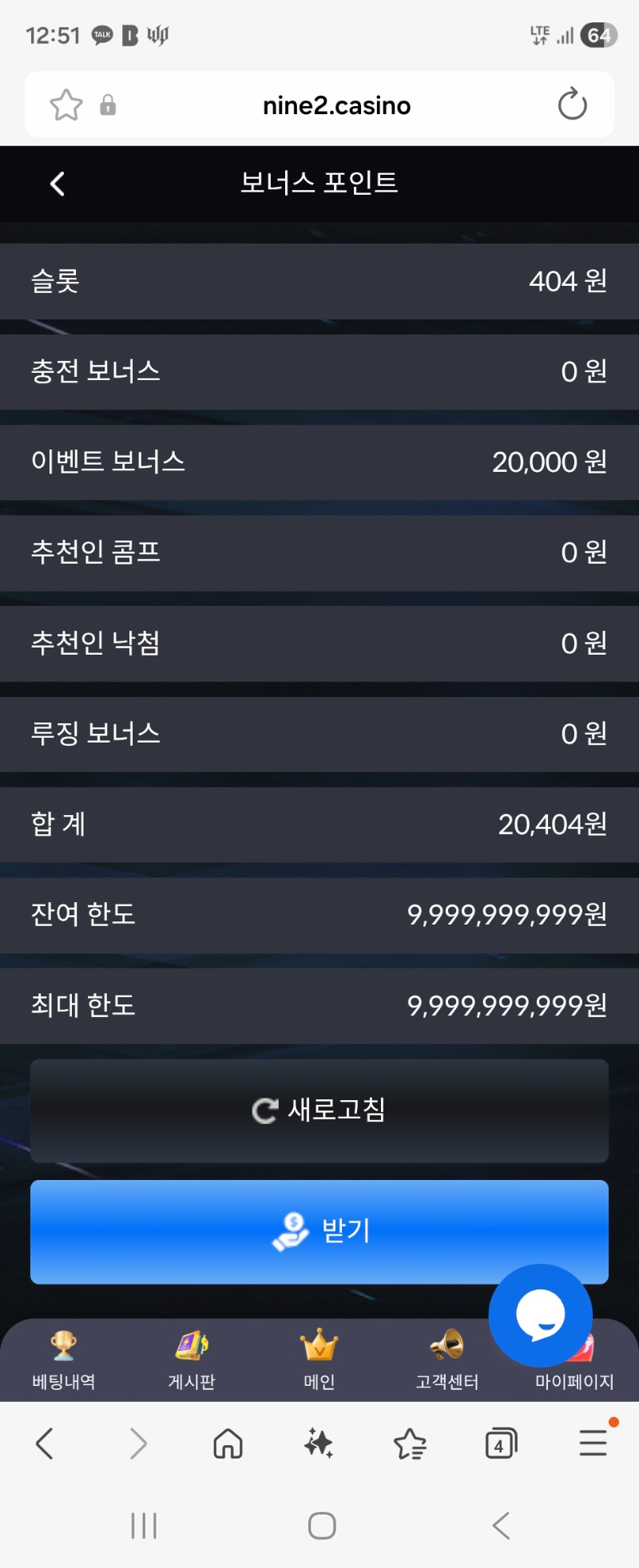
Task: Open the 고객센터 tab
Action: [x=447, y=1361]
